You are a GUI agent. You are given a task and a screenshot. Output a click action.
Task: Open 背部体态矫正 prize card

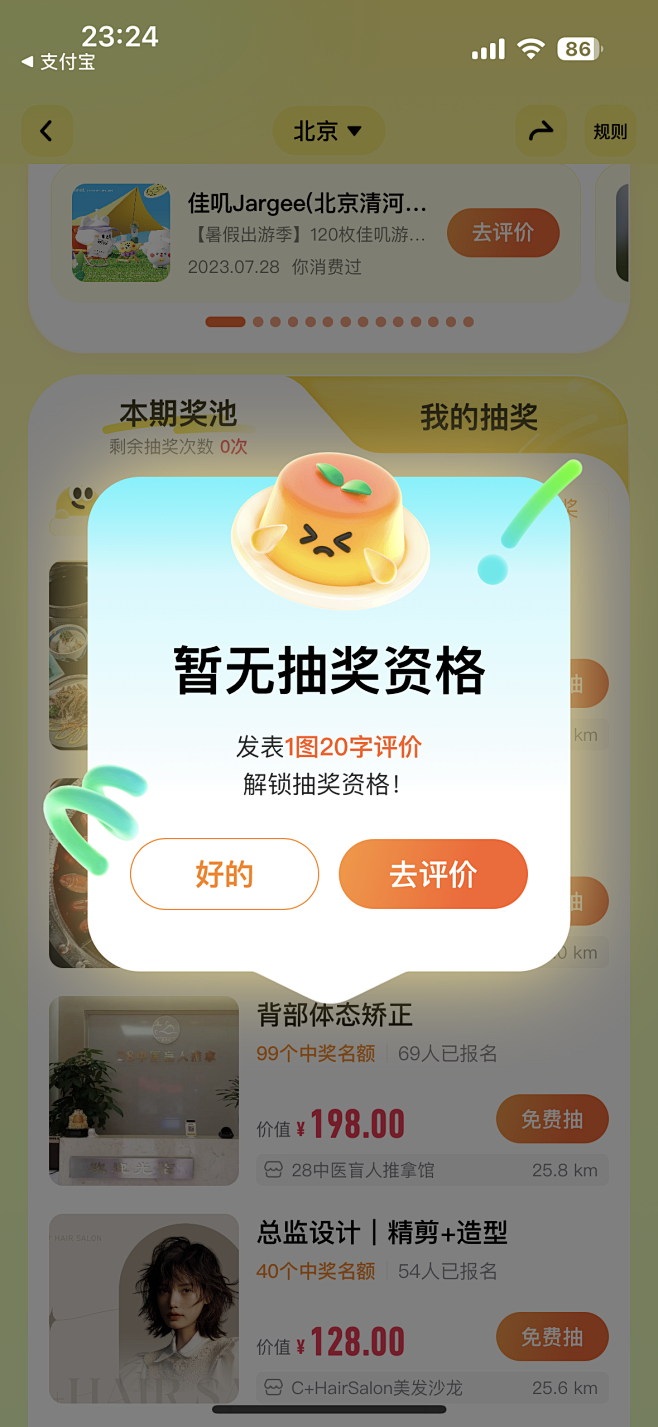pyautogui.click(x=334, y=1016)
